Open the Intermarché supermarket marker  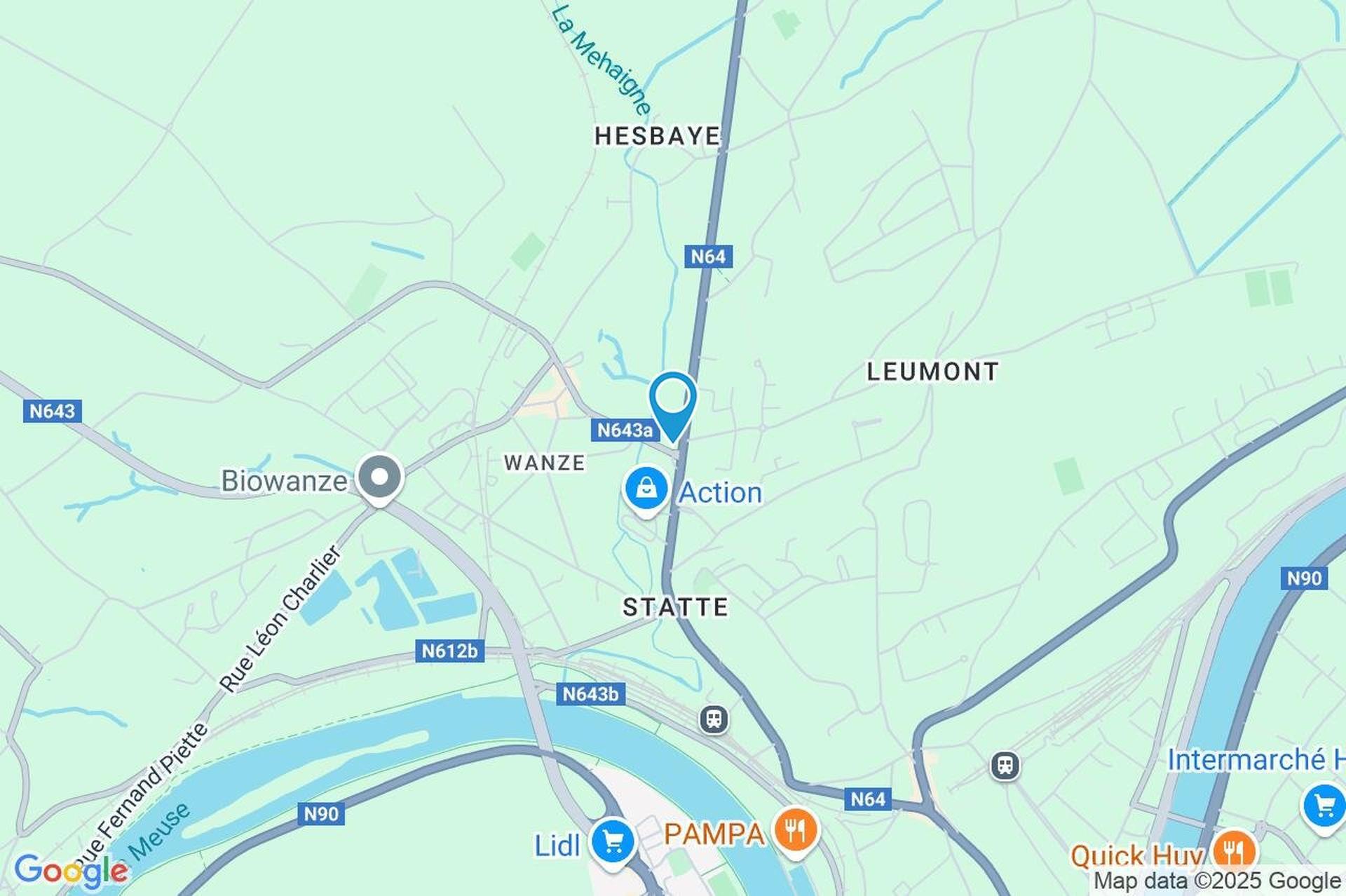[x=1323, y=806]
